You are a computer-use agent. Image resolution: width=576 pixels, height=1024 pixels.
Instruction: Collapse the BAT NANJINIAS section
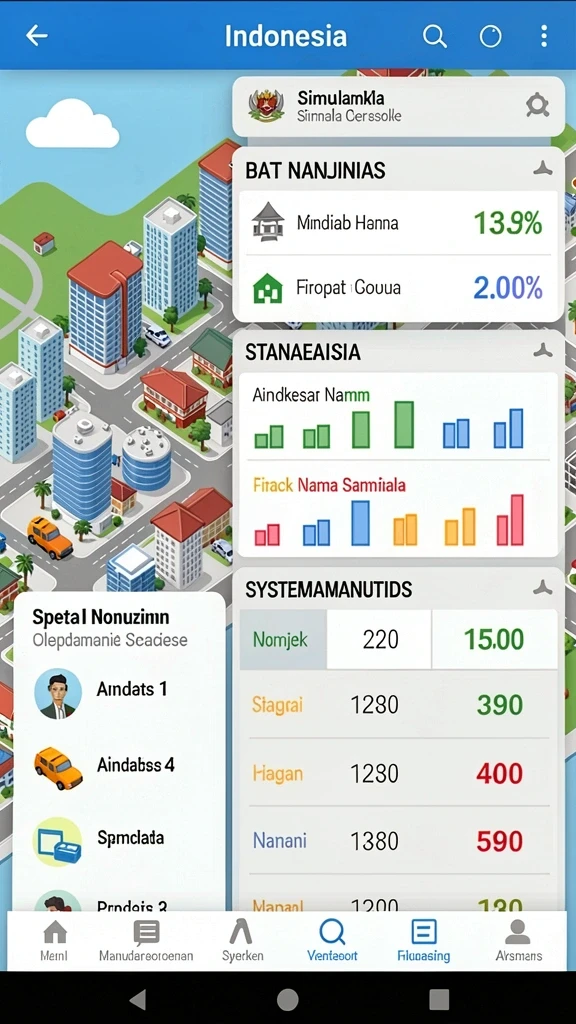pyautogui.click(x=543, y=170)
